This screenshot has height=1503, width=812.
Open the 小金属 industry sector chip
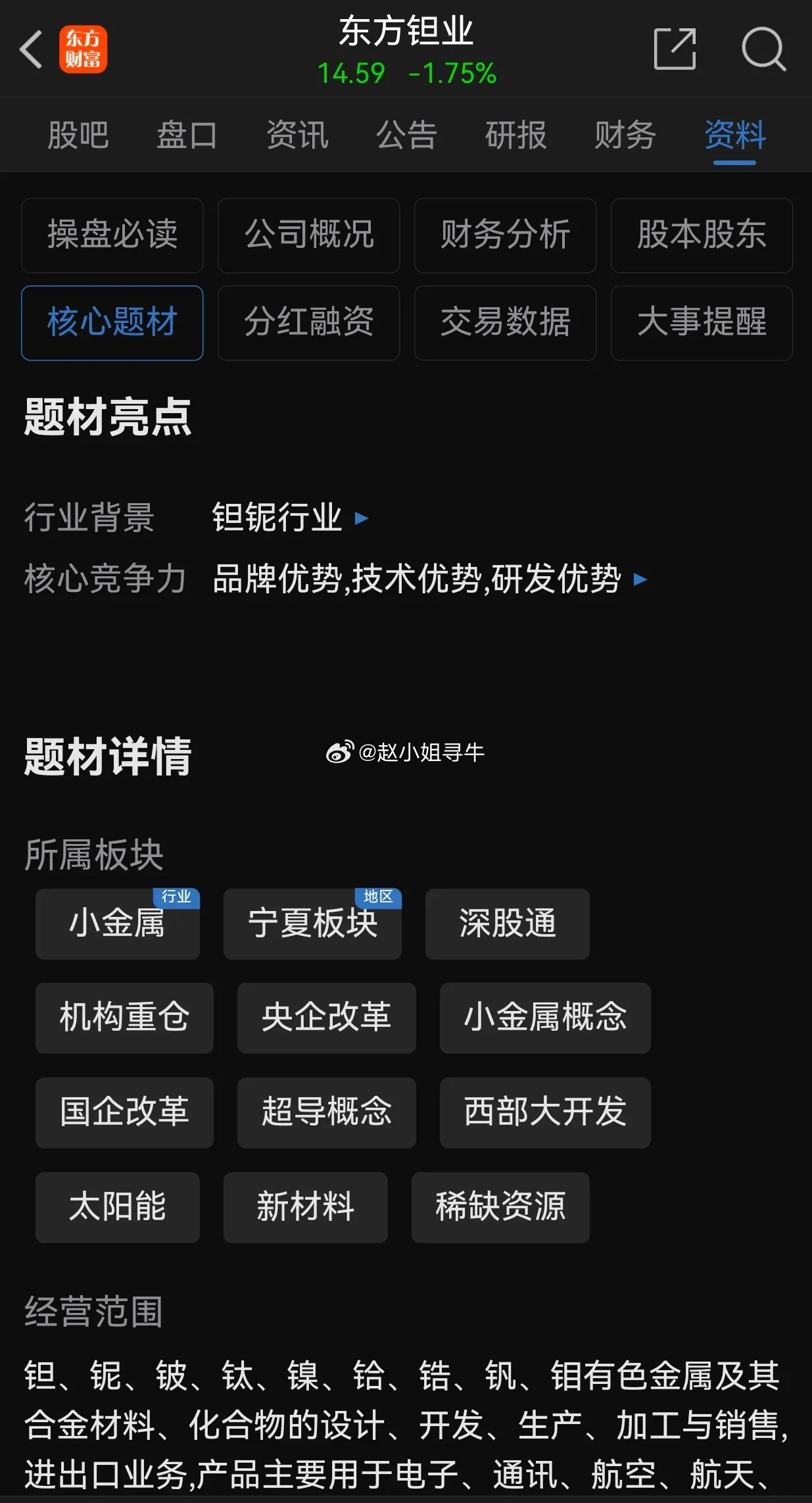[118, 924]
